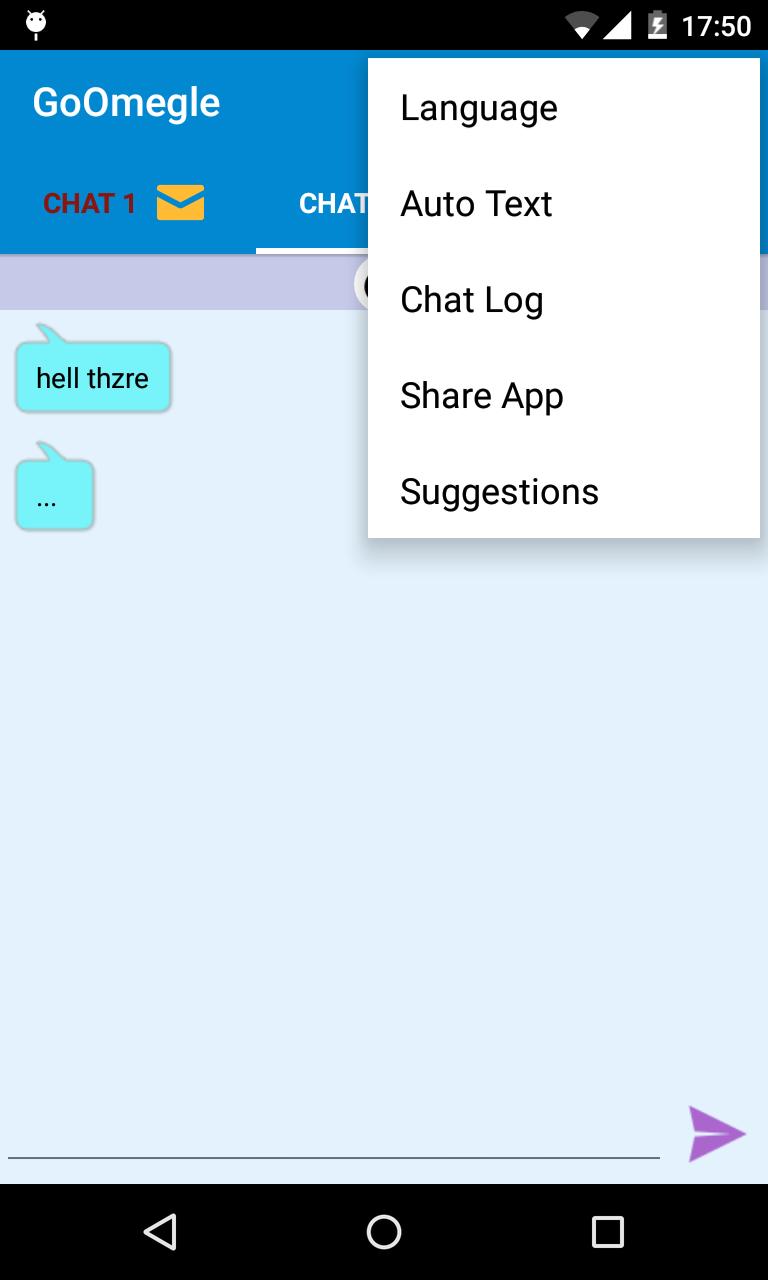
Task: Return to the home screen
Action: coord(384,1232)
